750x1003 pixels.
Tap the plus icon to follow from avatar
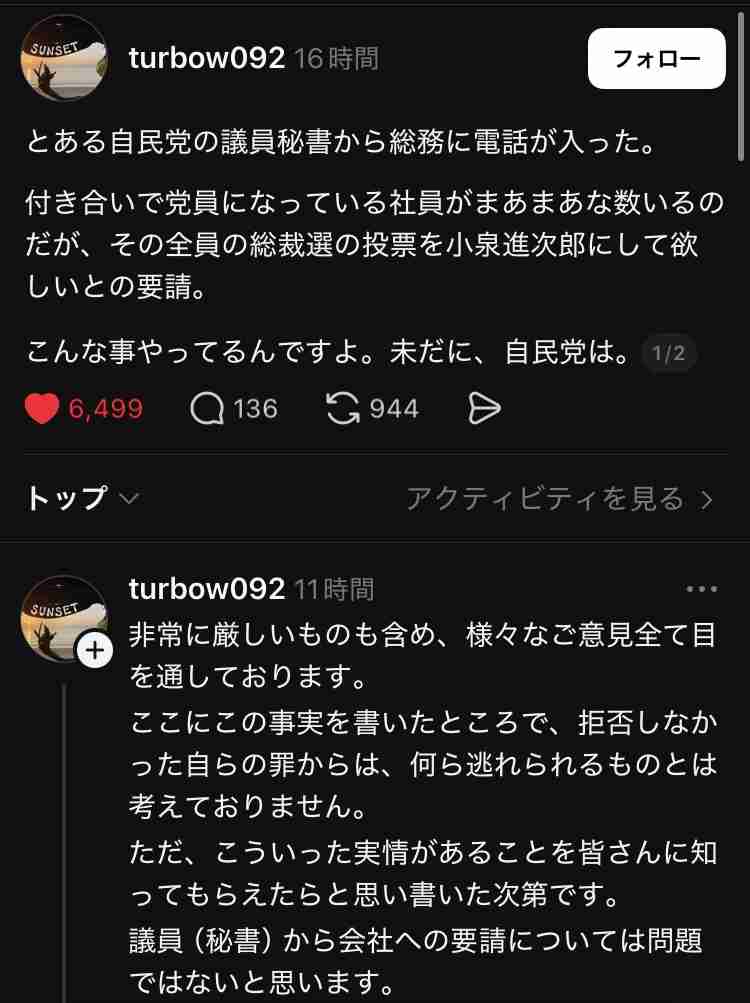[95, 648]
